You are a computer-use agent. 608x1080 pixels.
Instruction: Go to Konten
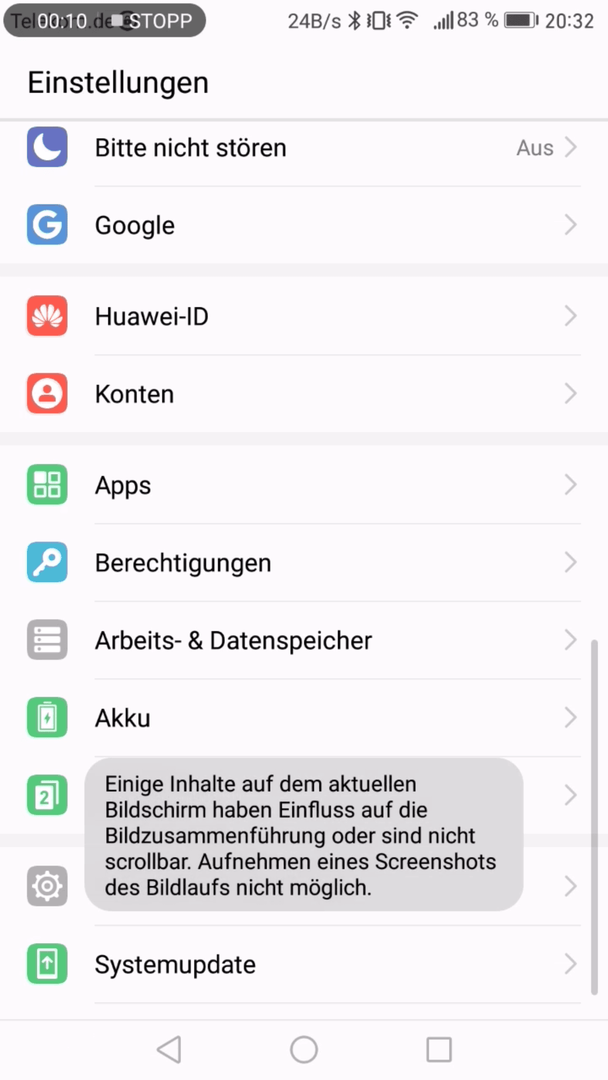coord(300,394)
